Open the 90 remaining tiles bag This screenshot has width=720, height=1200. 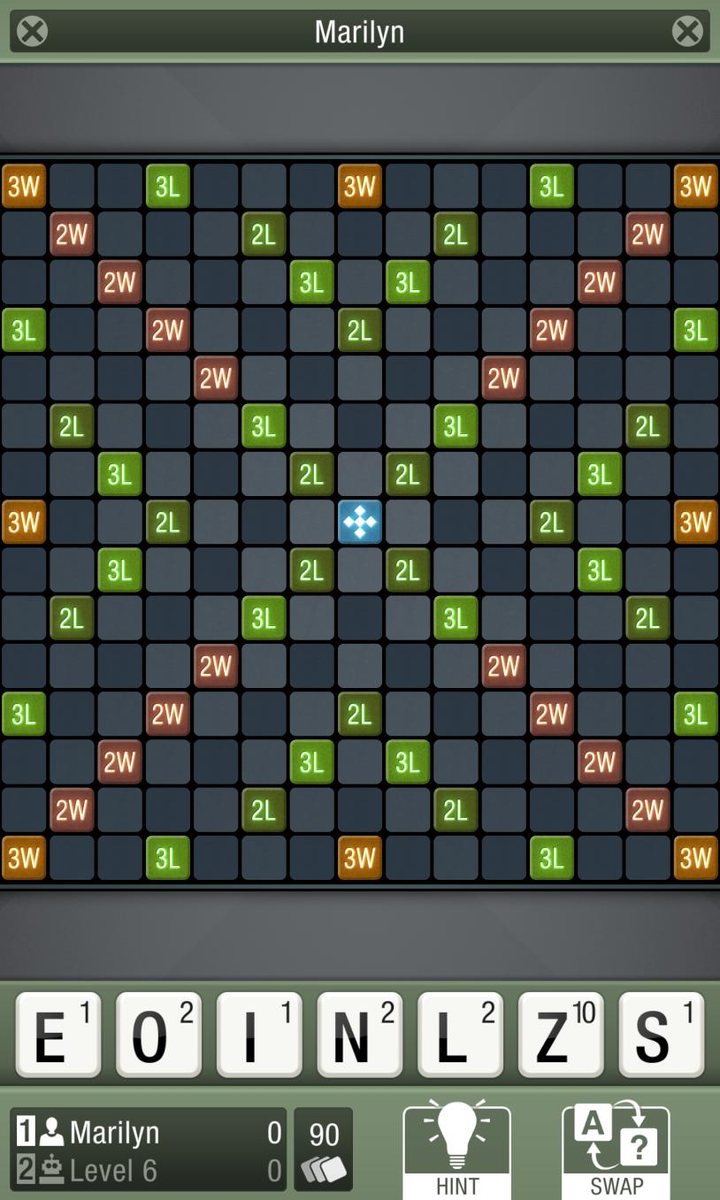pos(323,1148)
